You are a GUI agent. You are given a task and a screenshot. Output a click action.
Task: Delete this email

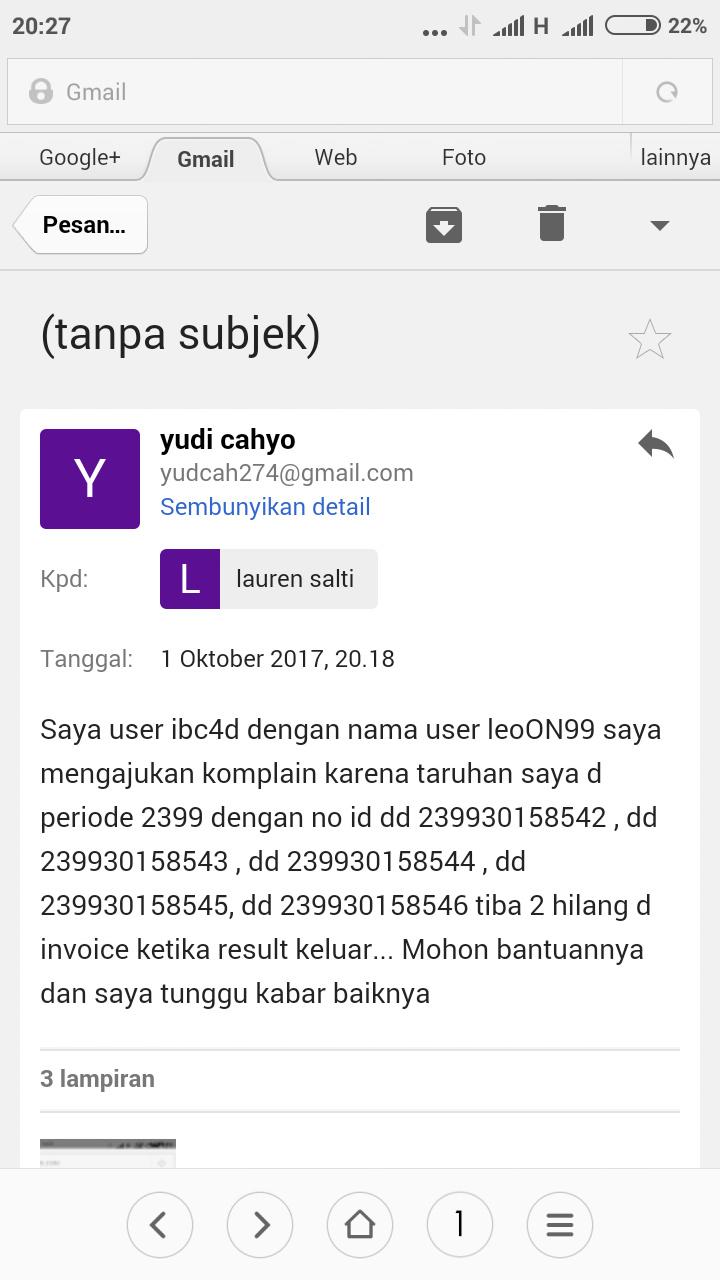[x=552, y=223]
